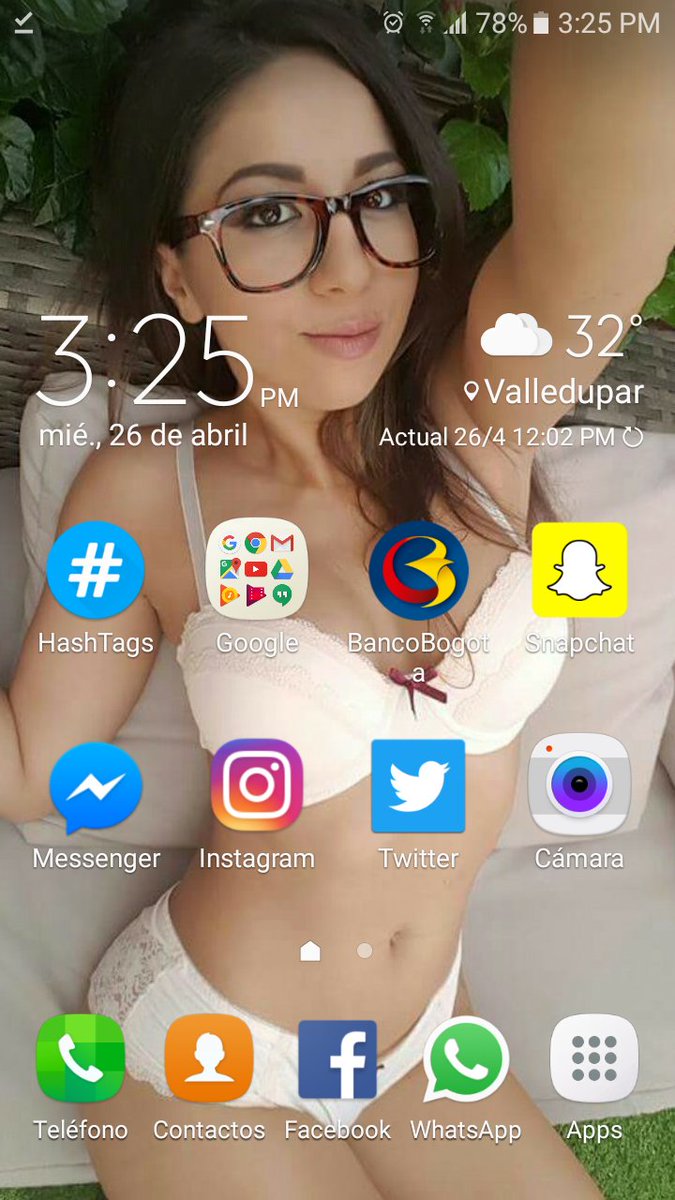675x1200 pixels.
Task: Open WhatsApp
Action: point(466,1058)
